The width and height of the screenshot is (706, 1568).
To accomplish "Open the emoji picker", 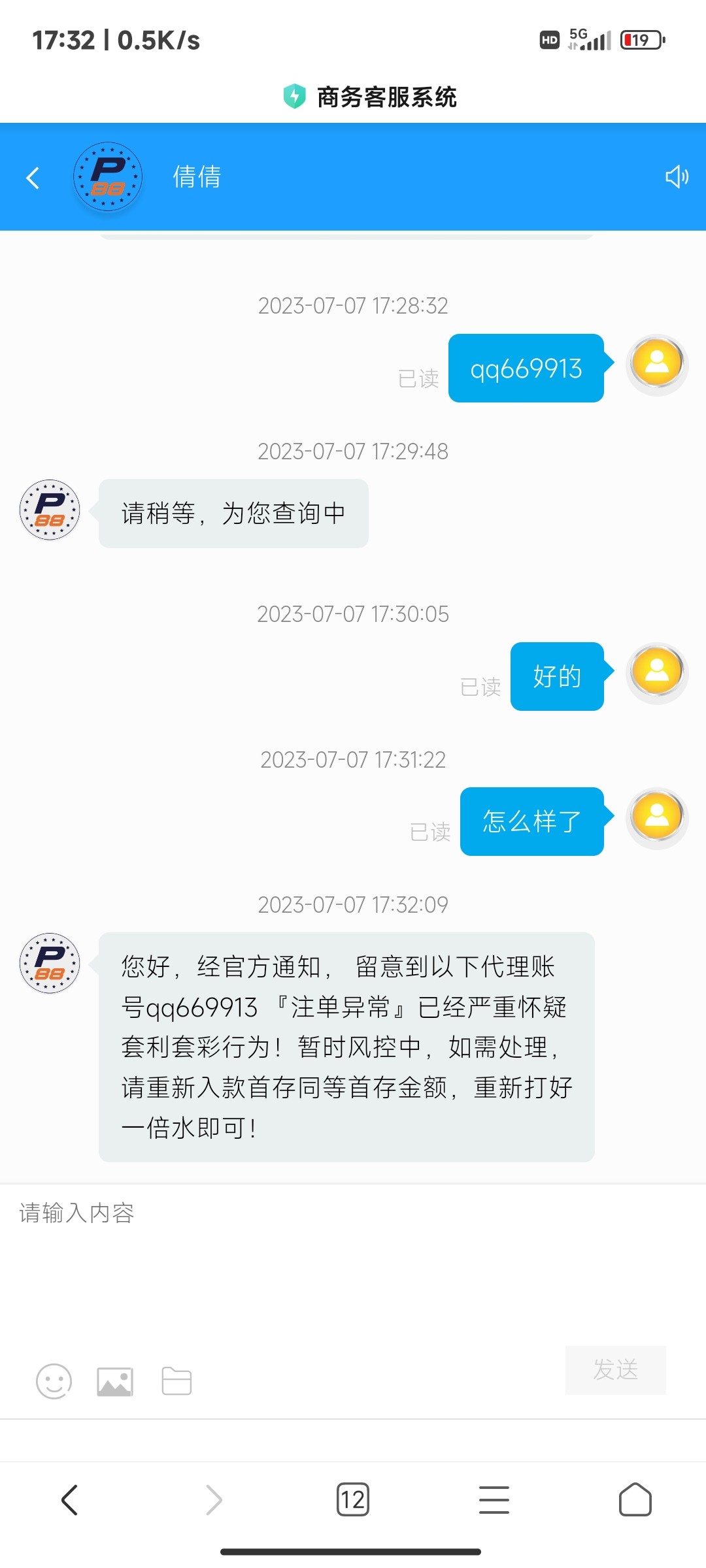I will (54, 1381).
